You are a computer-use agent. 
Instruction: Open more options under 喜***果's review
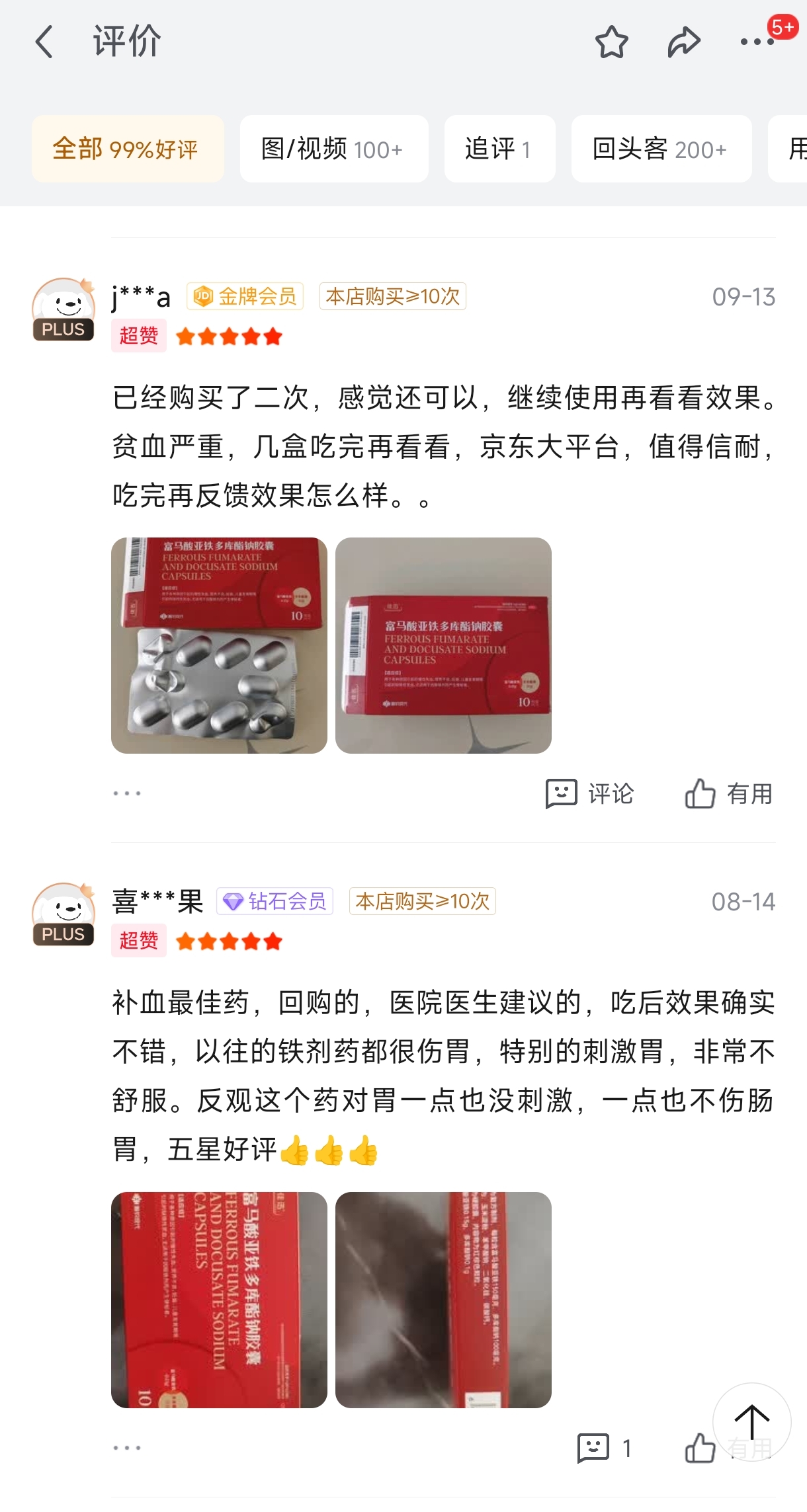pyautogui.click(x=126, y=1448)
